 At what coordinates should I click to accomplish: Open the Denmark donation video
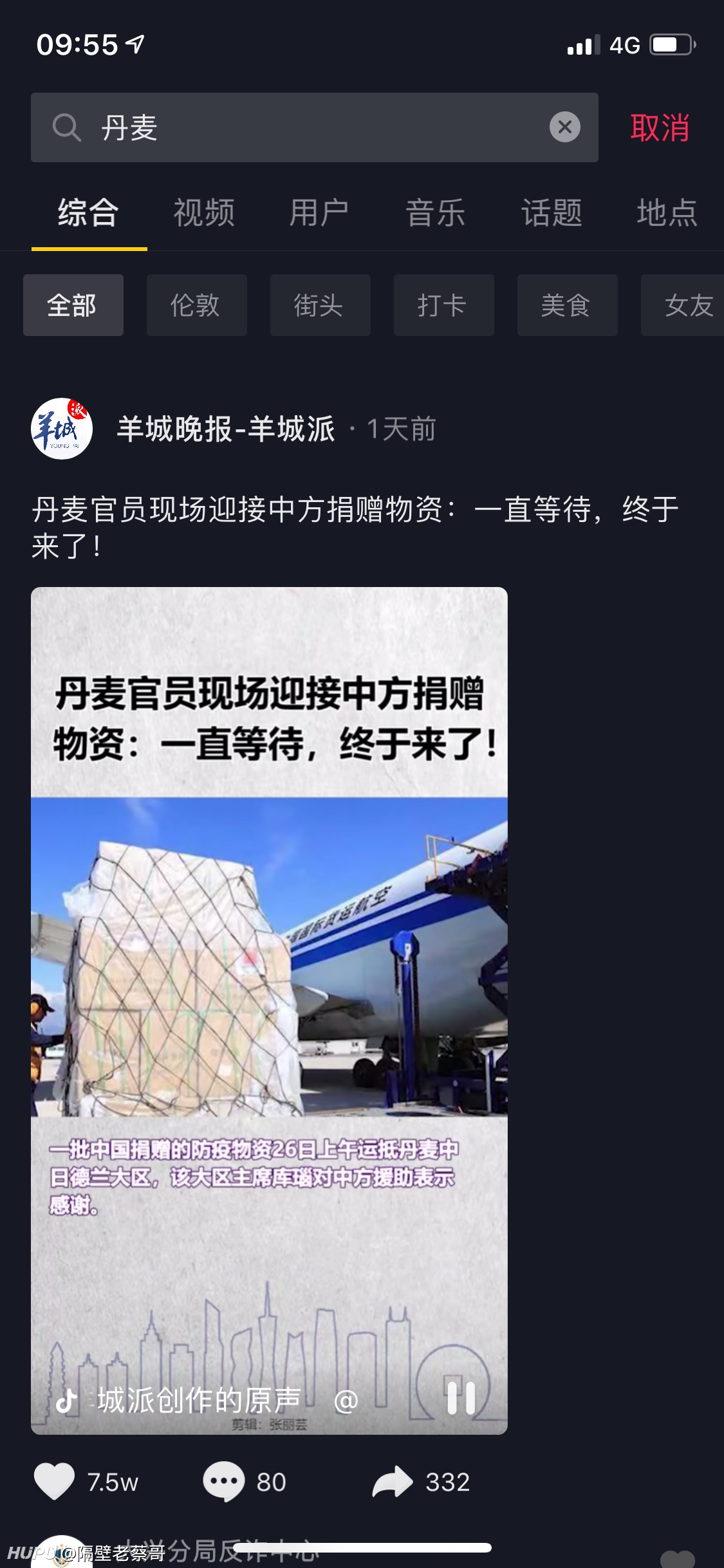click(269, 1011)
